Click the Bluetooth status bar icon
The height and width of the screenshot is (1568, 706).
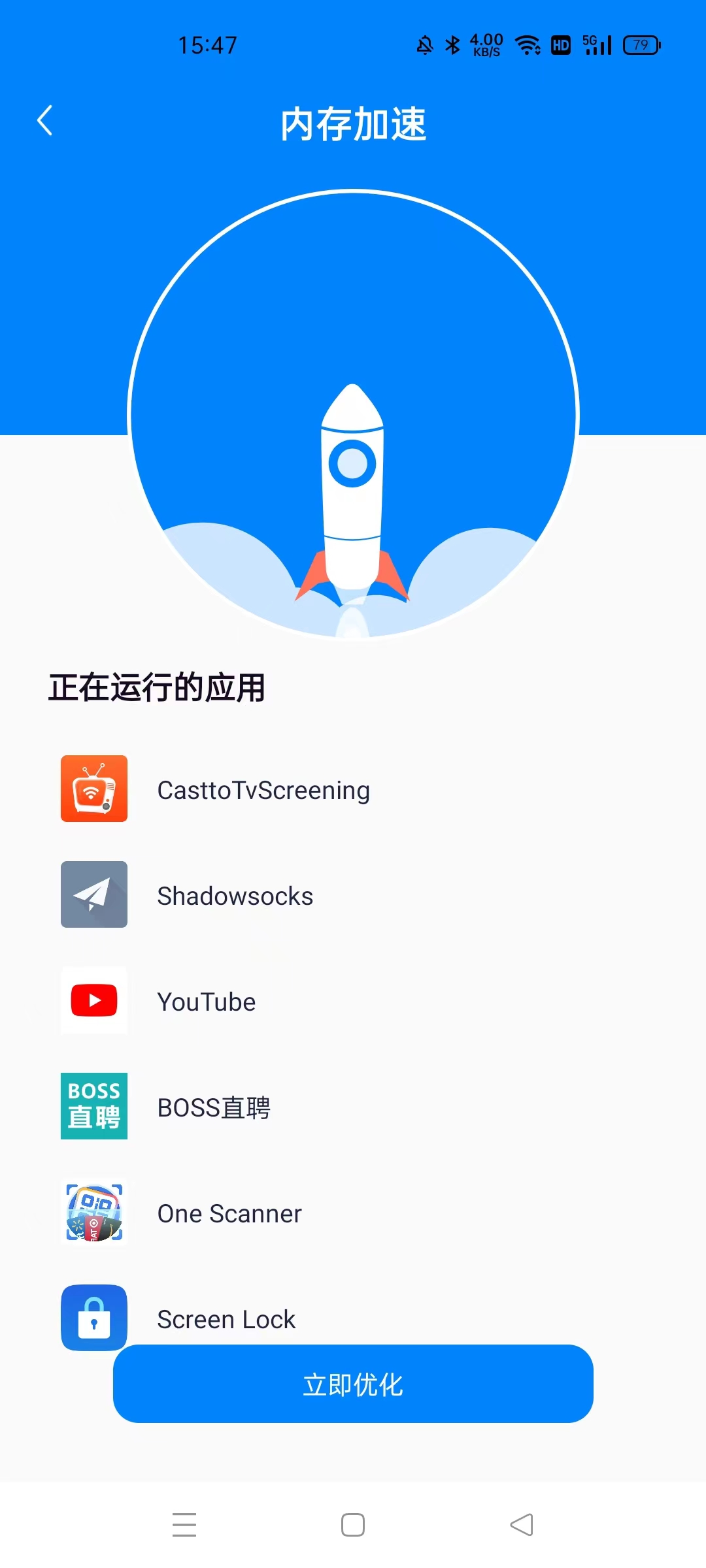[x=450, y=44]
